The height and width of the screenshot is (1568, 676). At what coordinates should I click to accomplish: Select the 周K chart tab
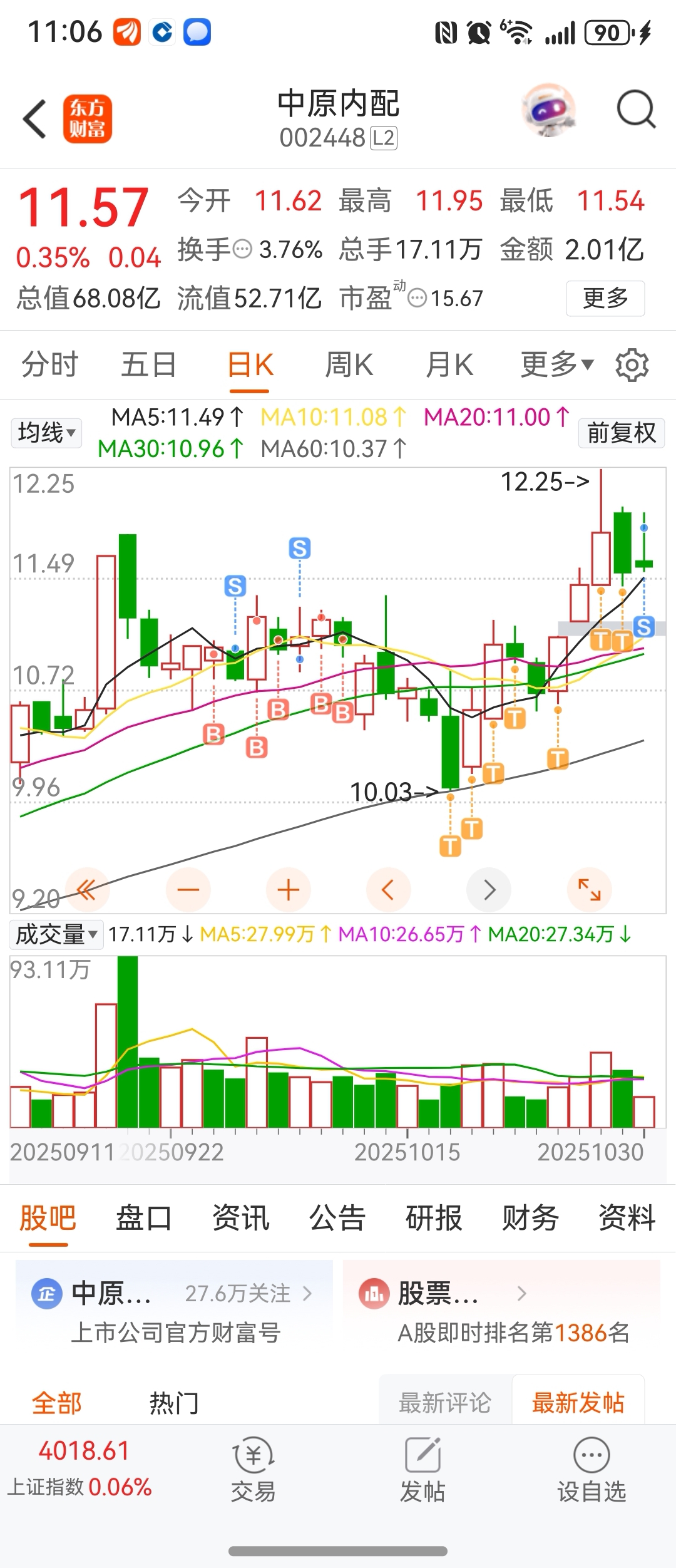tap(349, 364)
